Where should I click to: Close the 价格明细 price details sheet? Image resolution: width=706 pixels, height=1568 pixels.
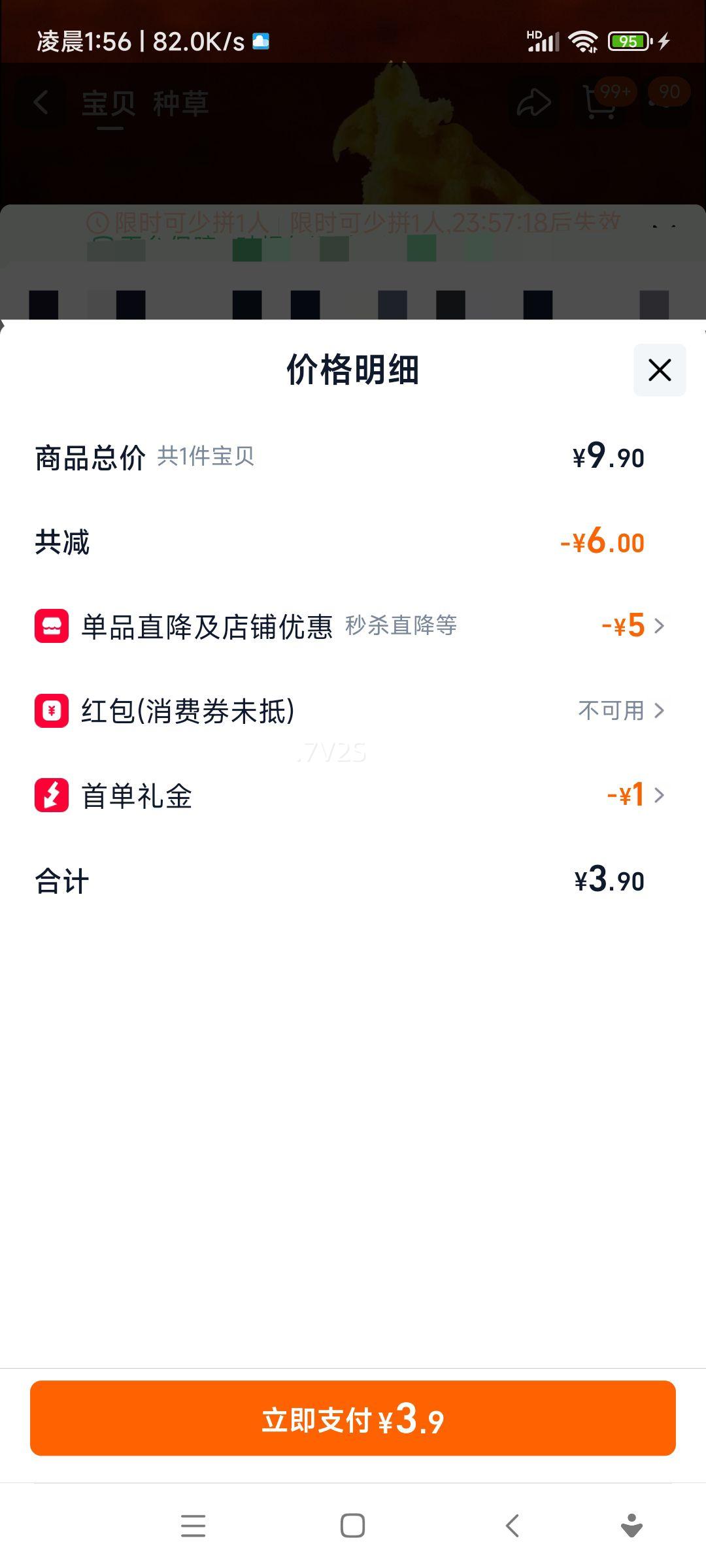659,370
